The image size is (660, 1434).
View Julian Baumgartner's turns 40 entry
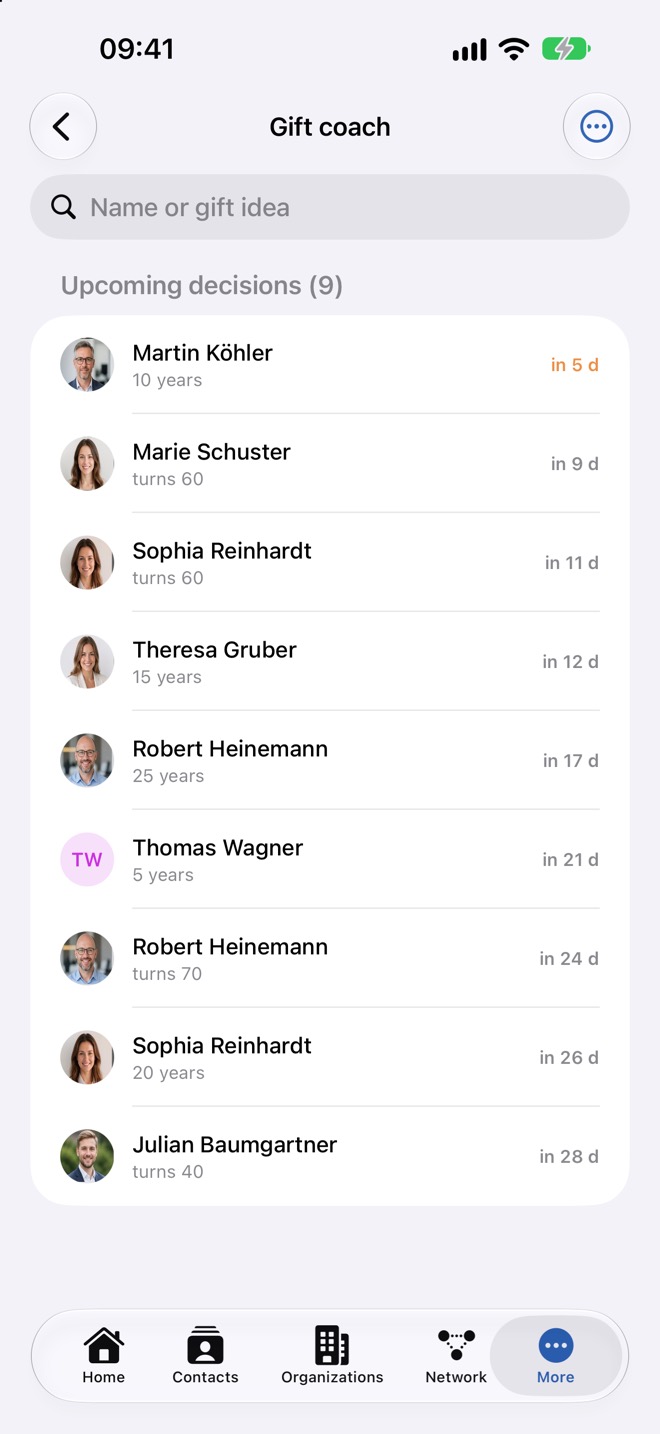[x=330, y=1157]
